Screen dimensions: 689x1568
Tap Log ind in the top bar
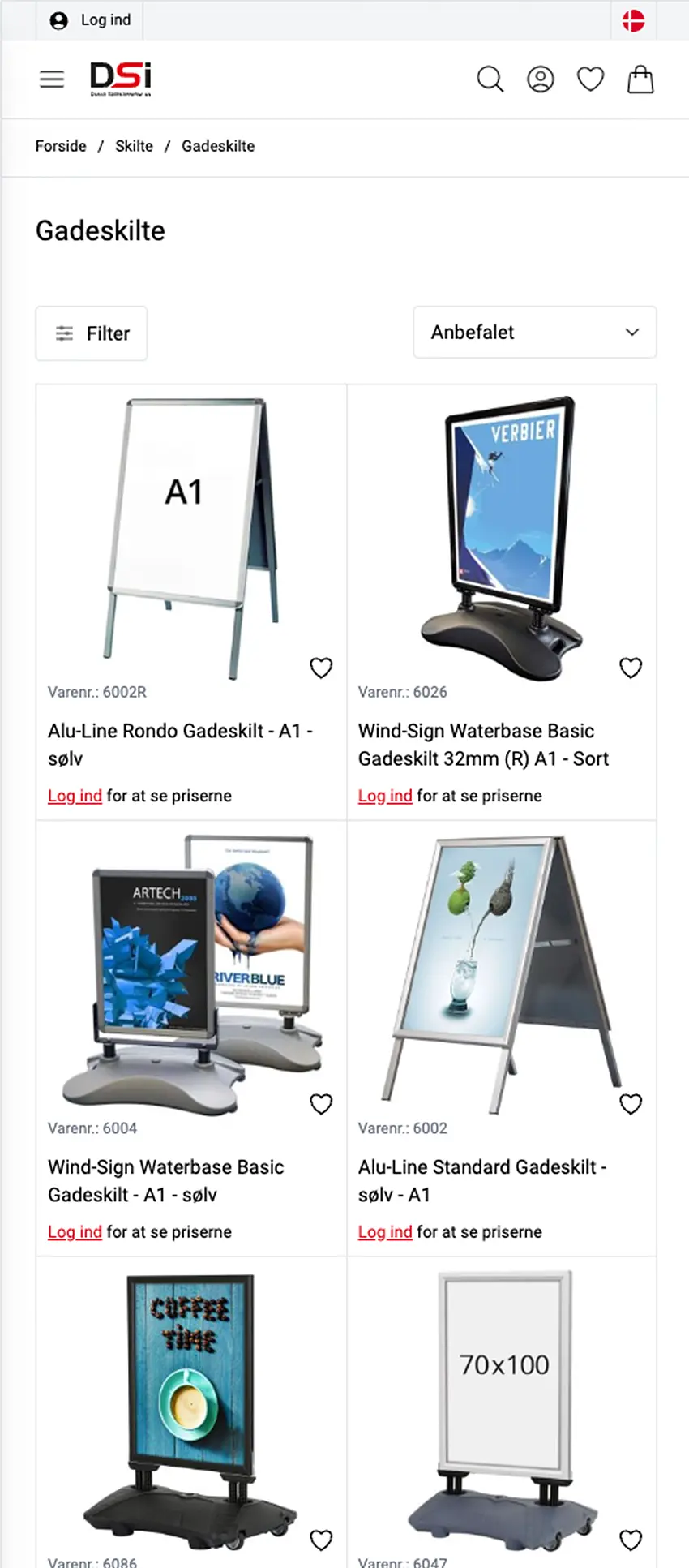(x=90, y=20)
